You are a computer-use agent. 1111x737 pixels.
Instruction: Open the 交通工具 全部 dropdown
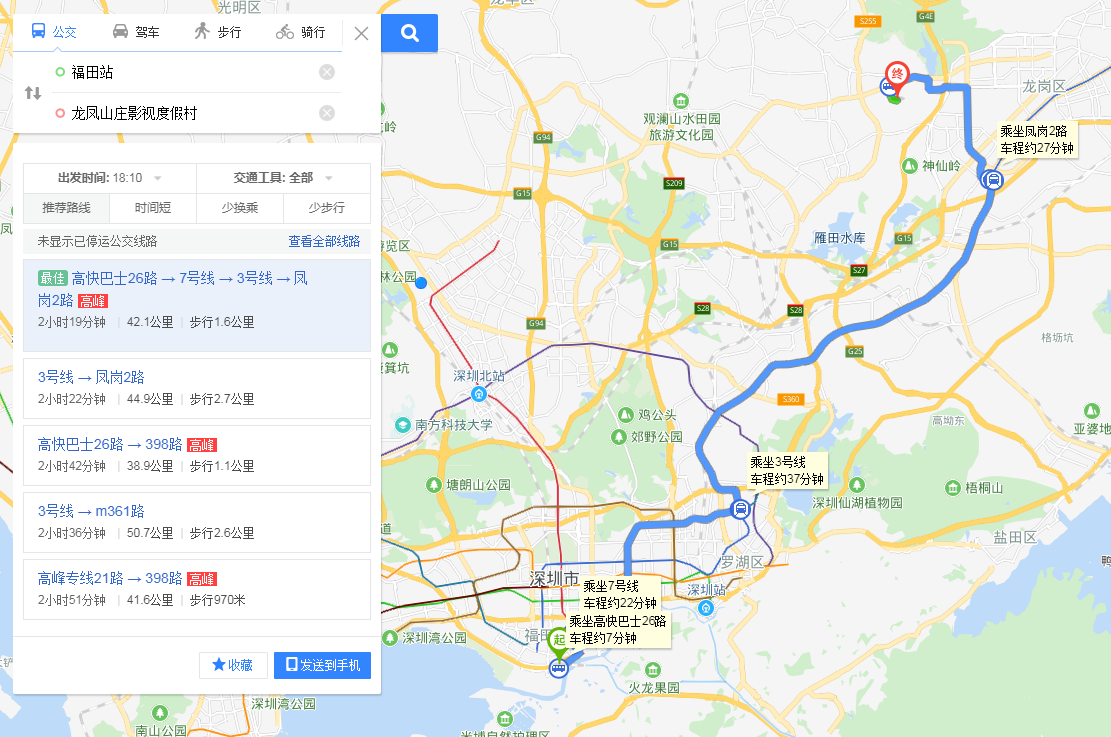(283, 178)
